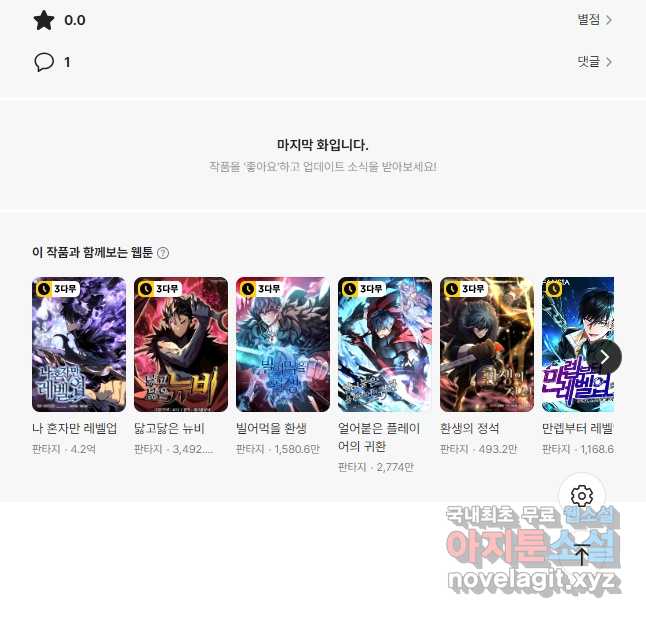Show next recommended webtoons with the arrow
Image resolution: width=646 pixels, height=618 pixels.
point(604,357)
